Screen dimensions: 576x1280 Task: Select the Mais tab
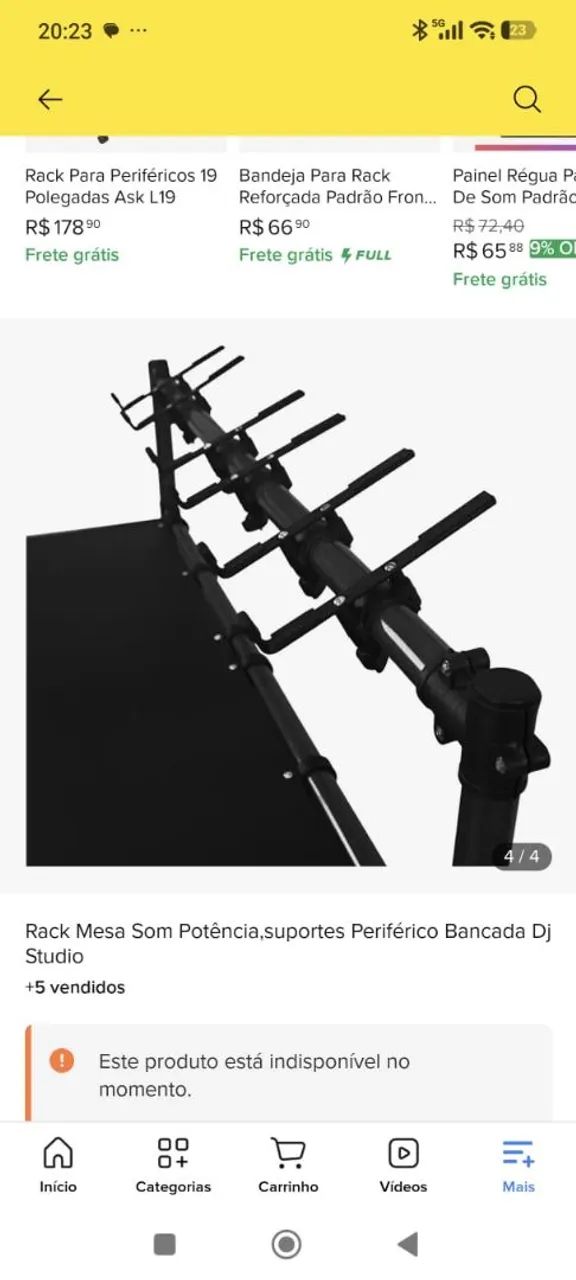(x=518, y=1165)
